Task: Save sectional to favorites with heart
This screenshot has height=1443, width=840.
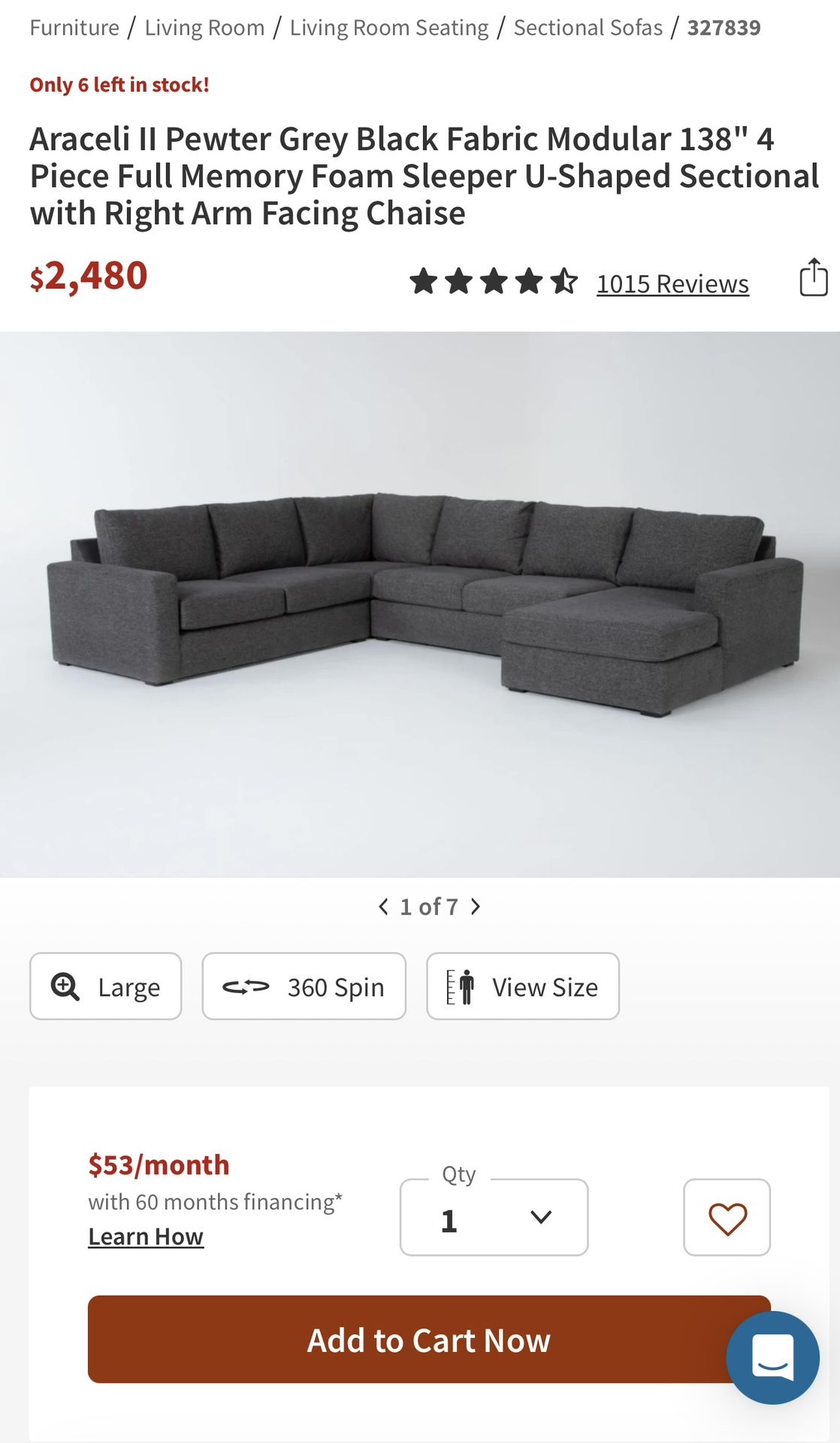Action: (x=727, y=1218)
